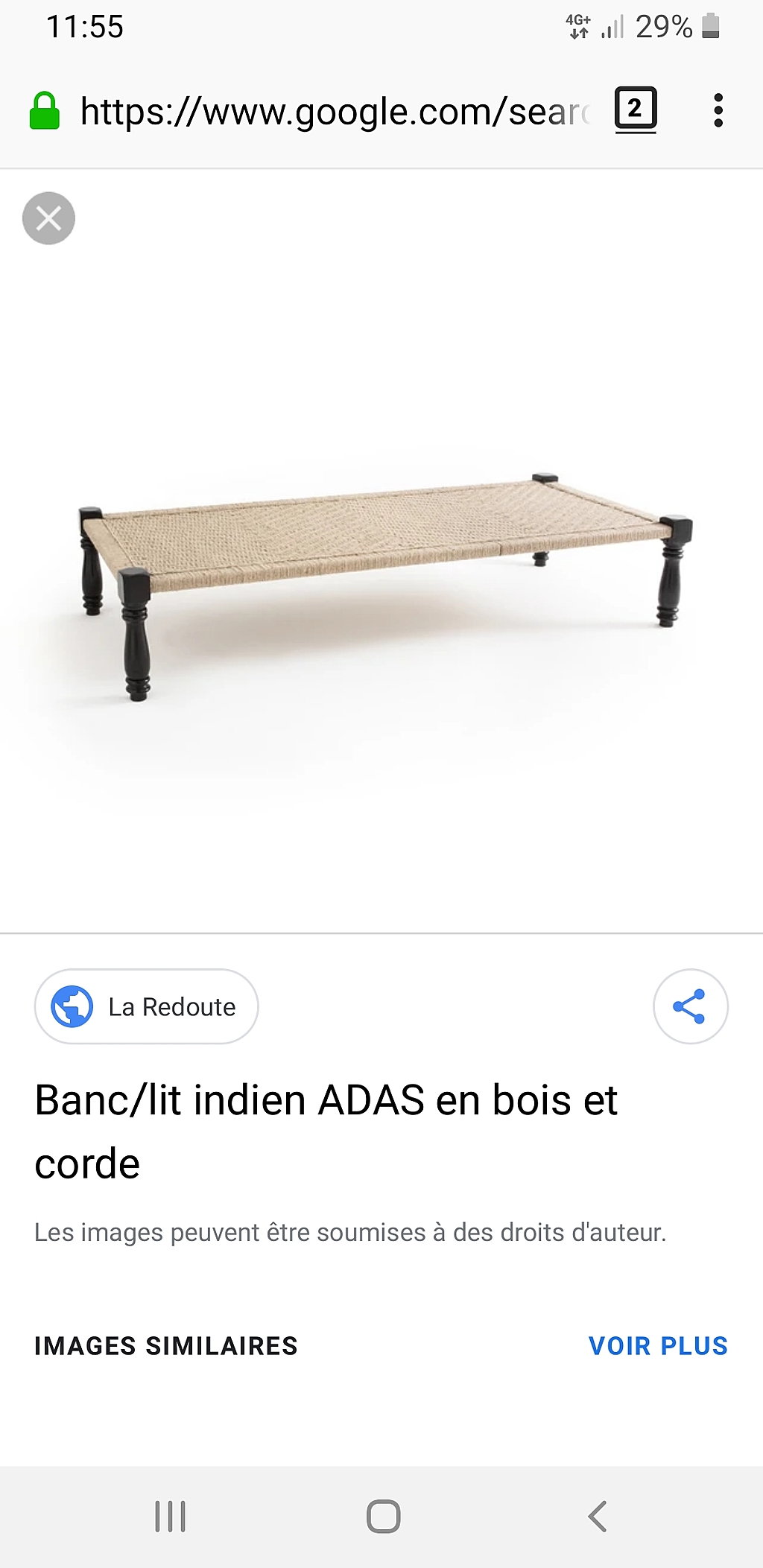
Task: Go back with system navigation button
Action: pos(598,1517)
